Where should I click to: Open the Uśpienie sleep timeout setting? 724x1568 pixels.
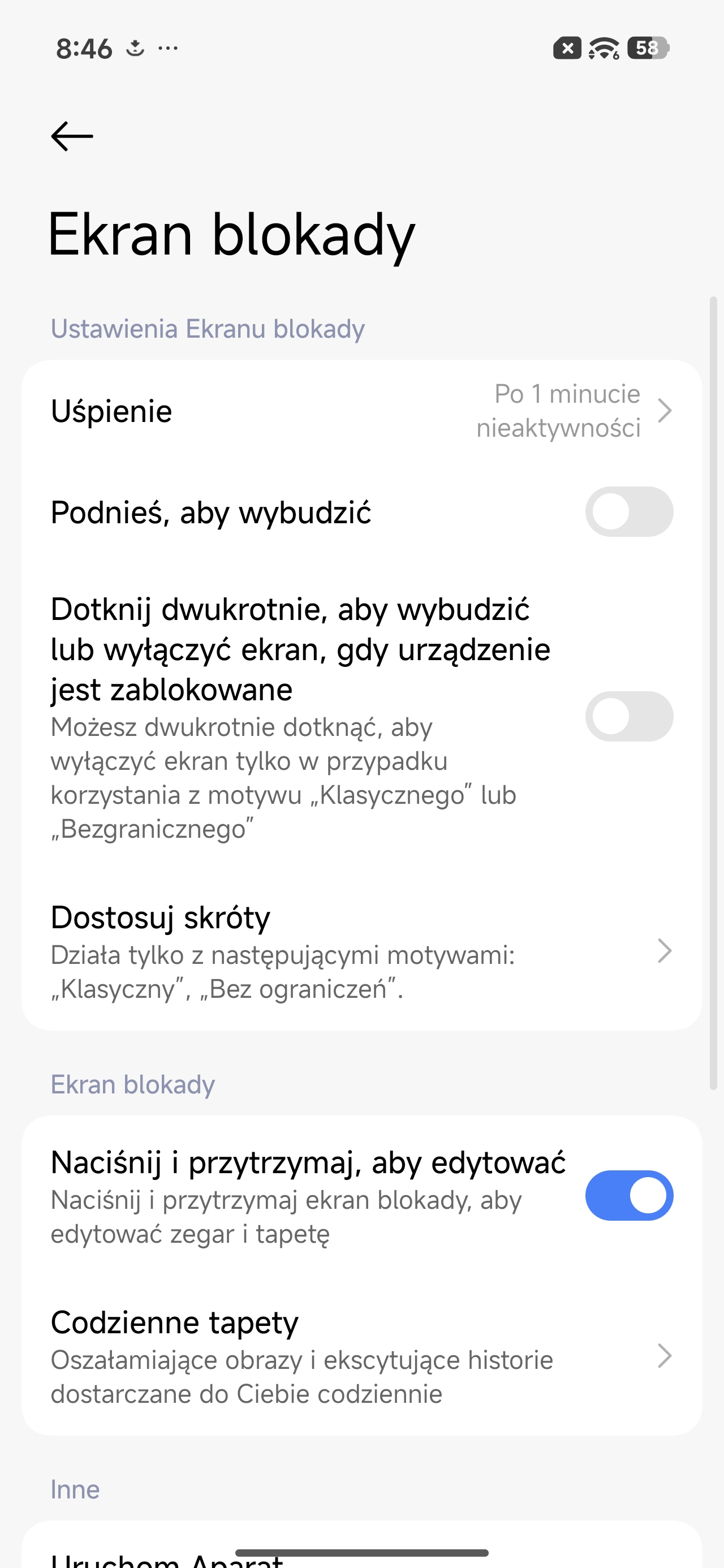pos(361,411)
